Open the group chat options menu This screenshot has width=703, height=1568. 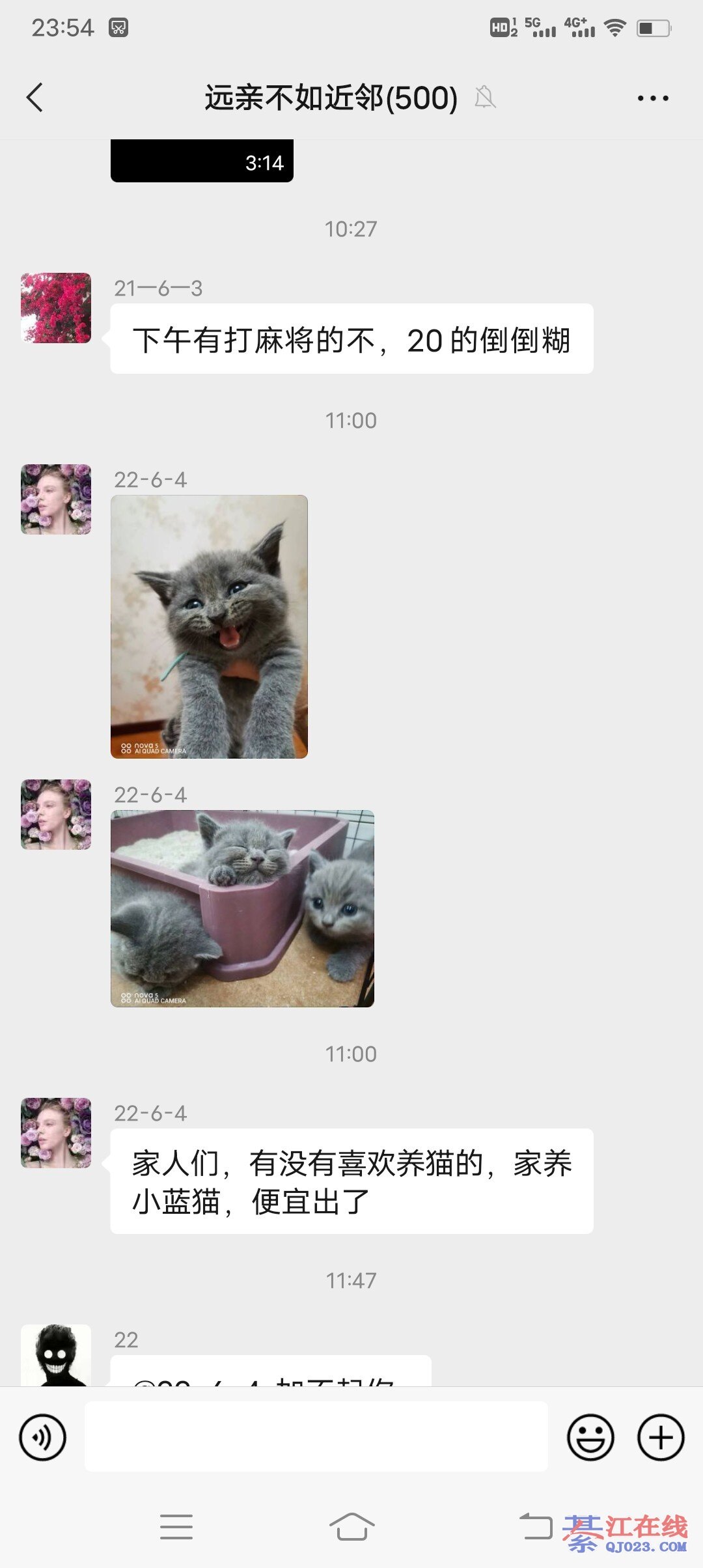(x=652, y=98)
